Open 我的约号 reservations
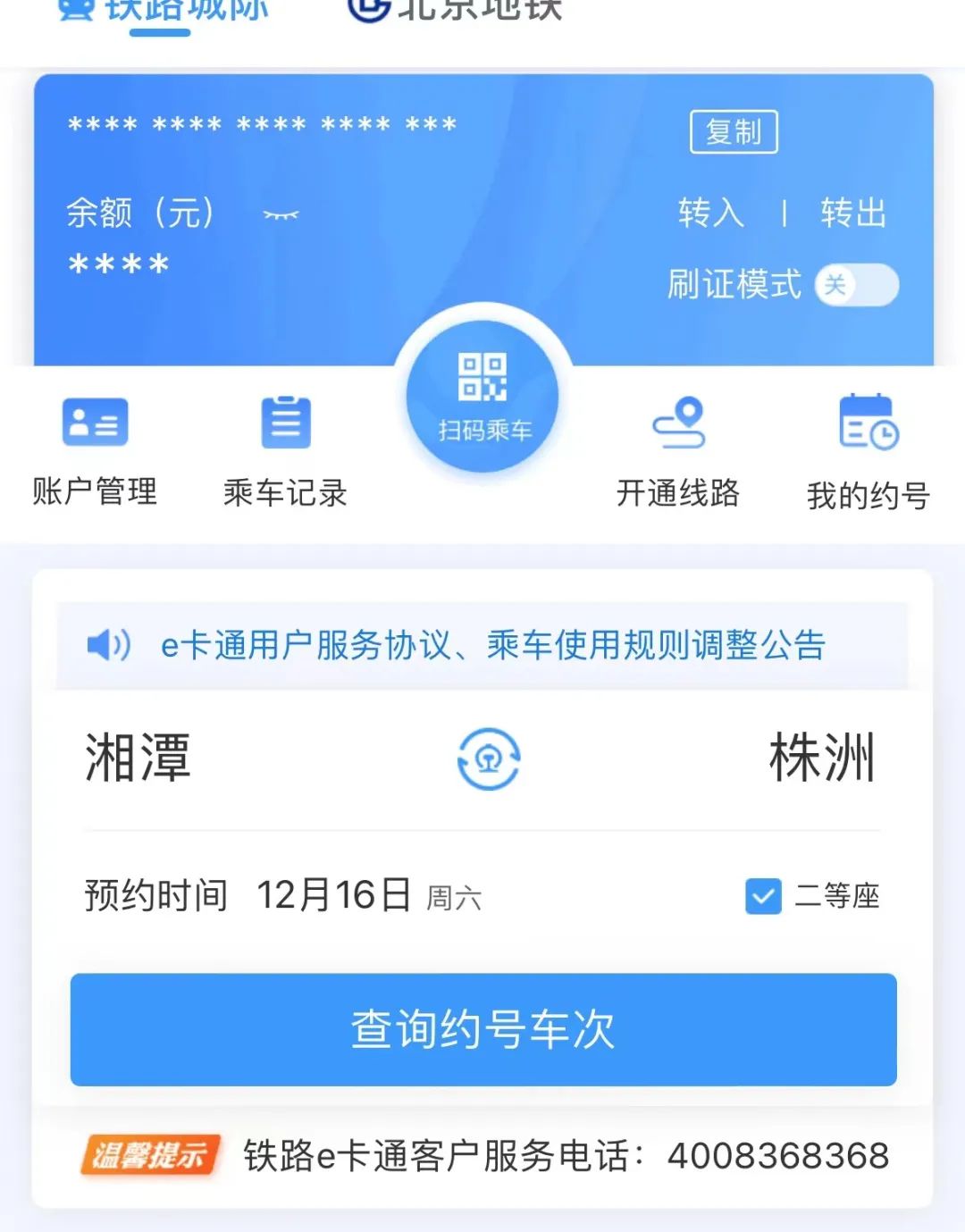 868,451
